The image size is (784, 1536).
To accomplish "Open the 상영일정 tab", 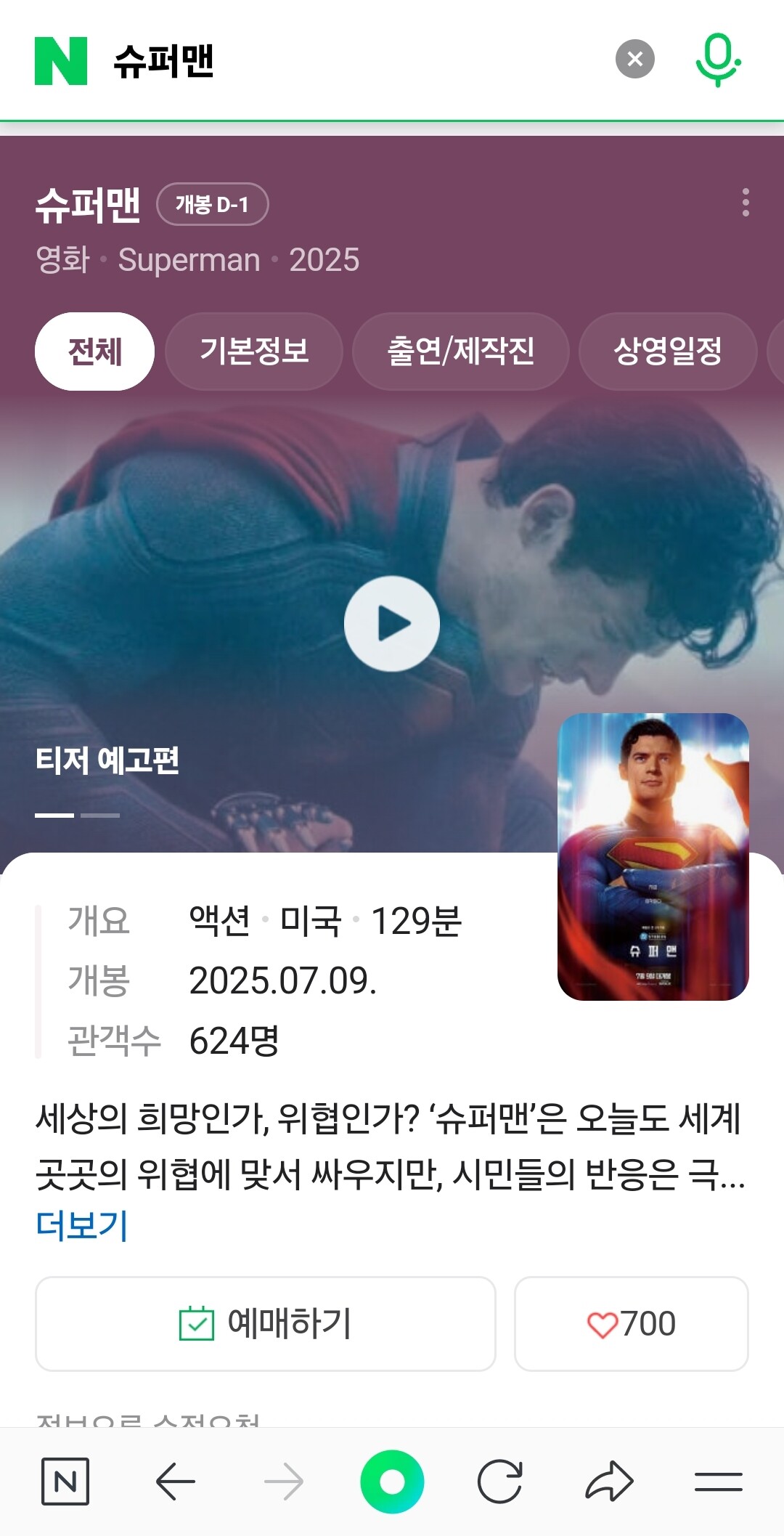I will (x=668, y=352).
